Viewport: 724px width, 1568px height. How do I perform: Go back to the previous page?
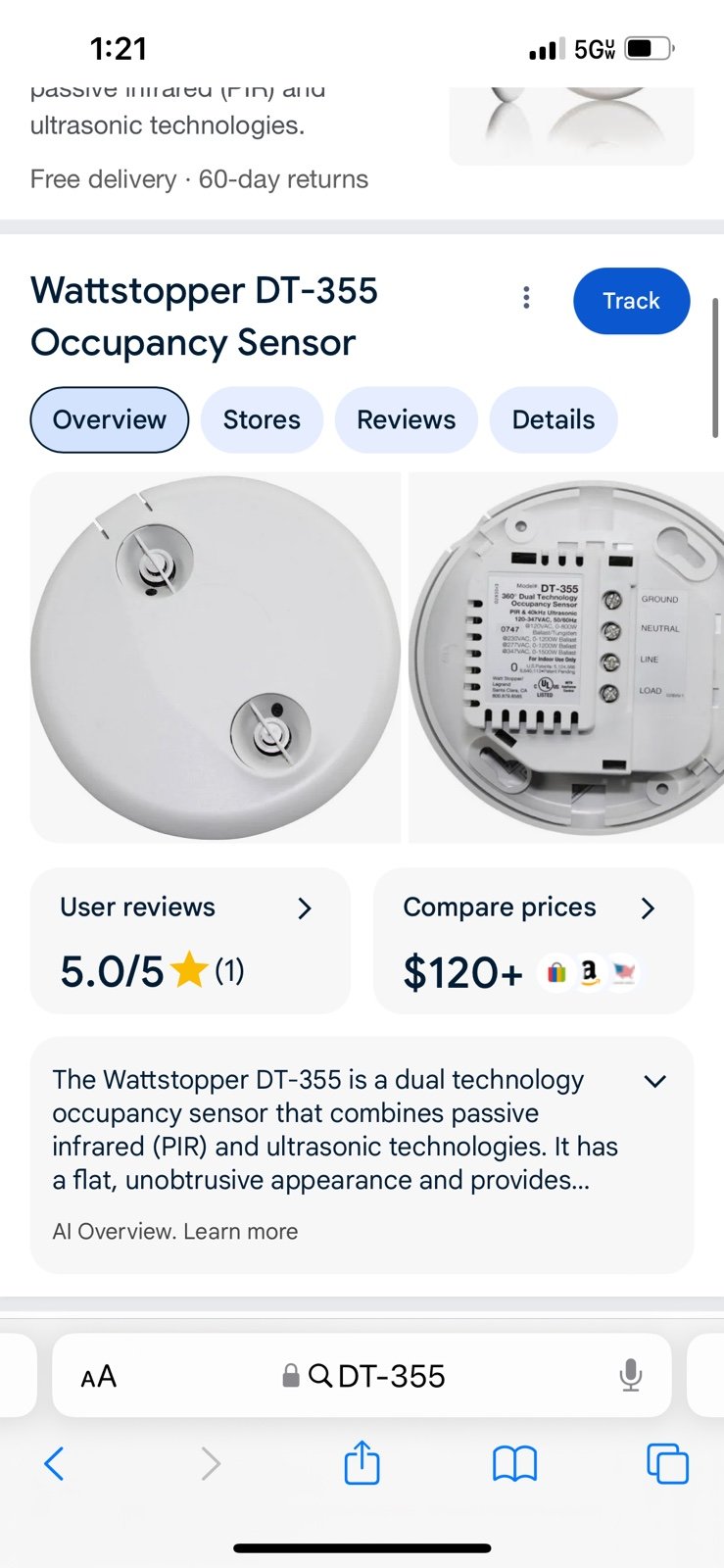(x=55, y=1464)
